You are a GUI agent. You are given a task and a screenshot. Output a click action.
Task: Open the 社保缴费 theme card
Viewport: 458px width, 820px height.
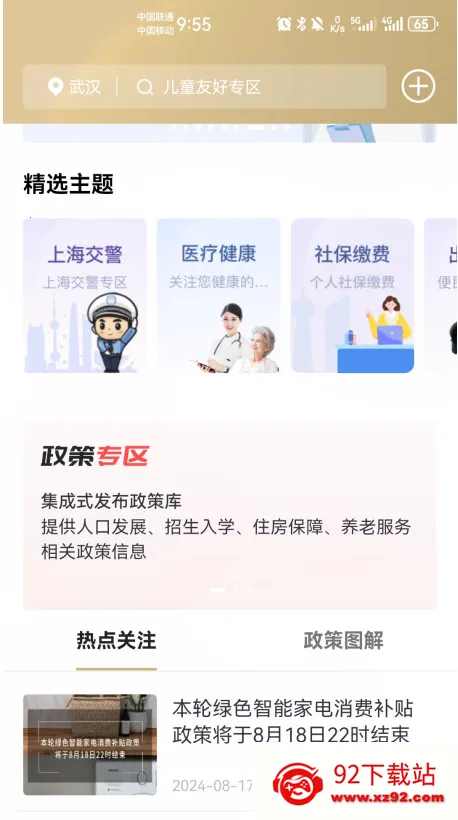(x=352, y=295)
